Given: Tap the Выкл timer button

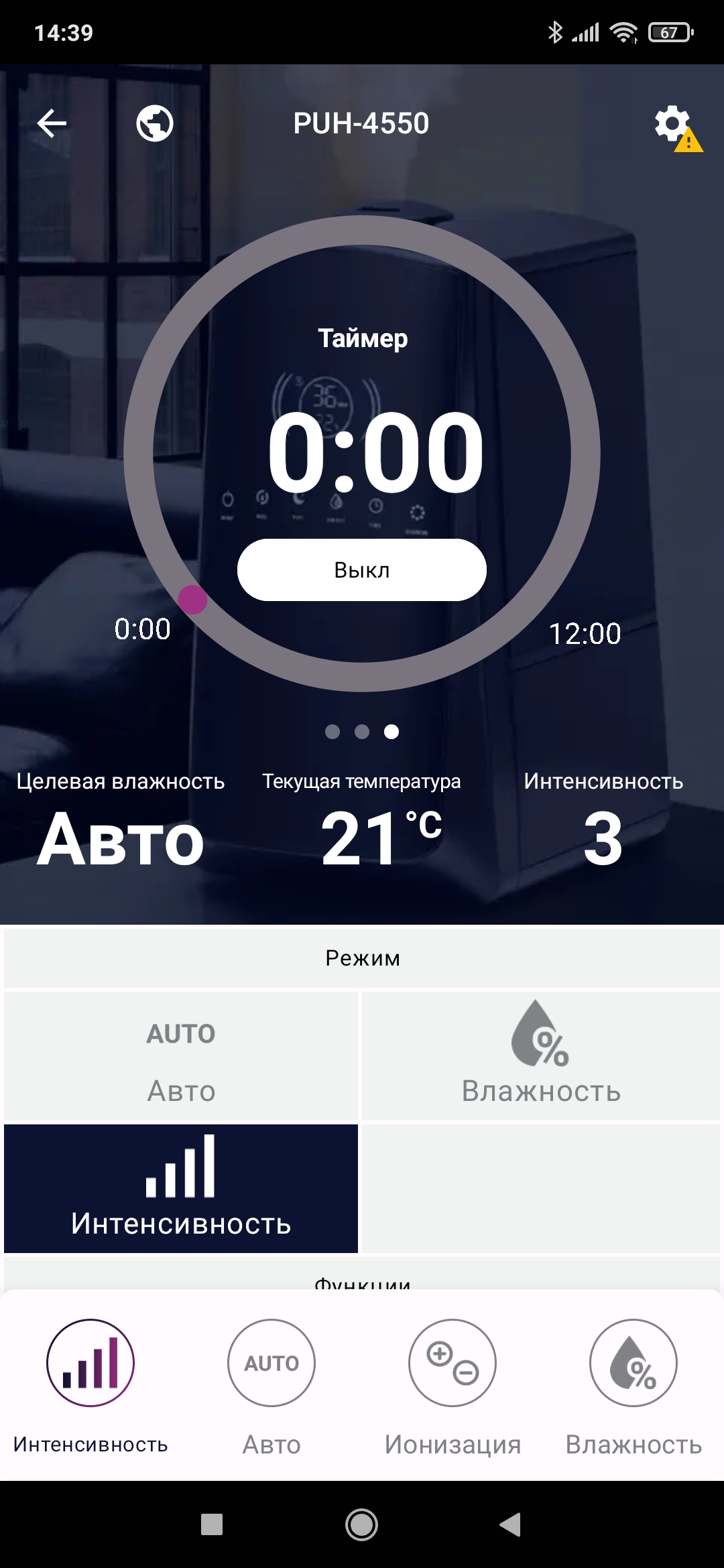Looking at the screenshot, I should (361, 570).
